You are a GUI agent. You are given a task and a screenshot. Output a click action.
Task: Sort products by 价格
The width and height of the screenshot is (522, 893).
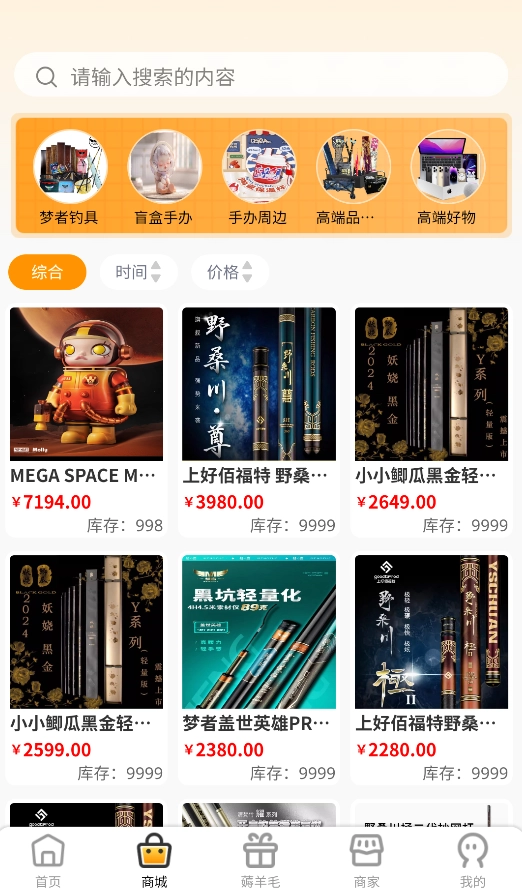click(x=230, y=272)
